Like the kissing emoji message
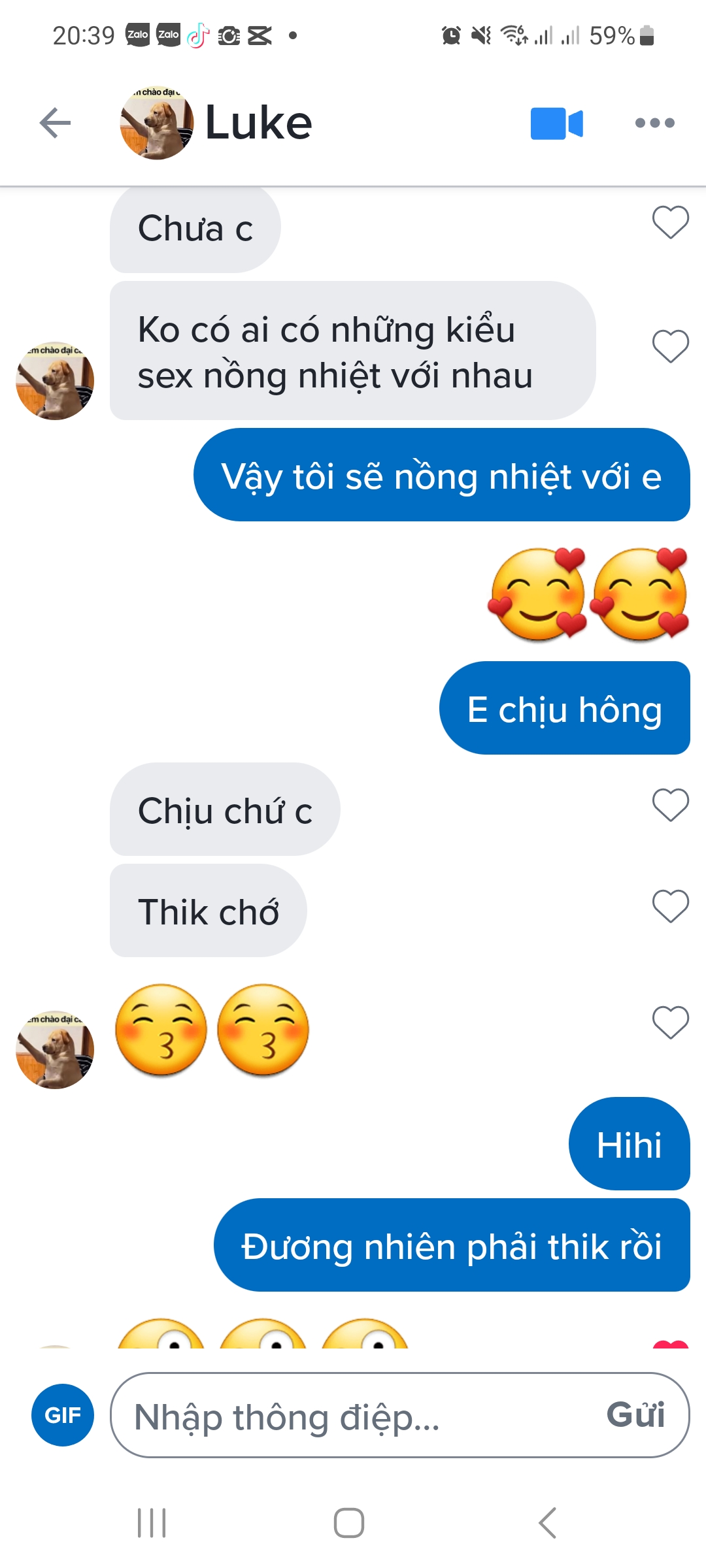706x1568 pixels. (670, 1022)
